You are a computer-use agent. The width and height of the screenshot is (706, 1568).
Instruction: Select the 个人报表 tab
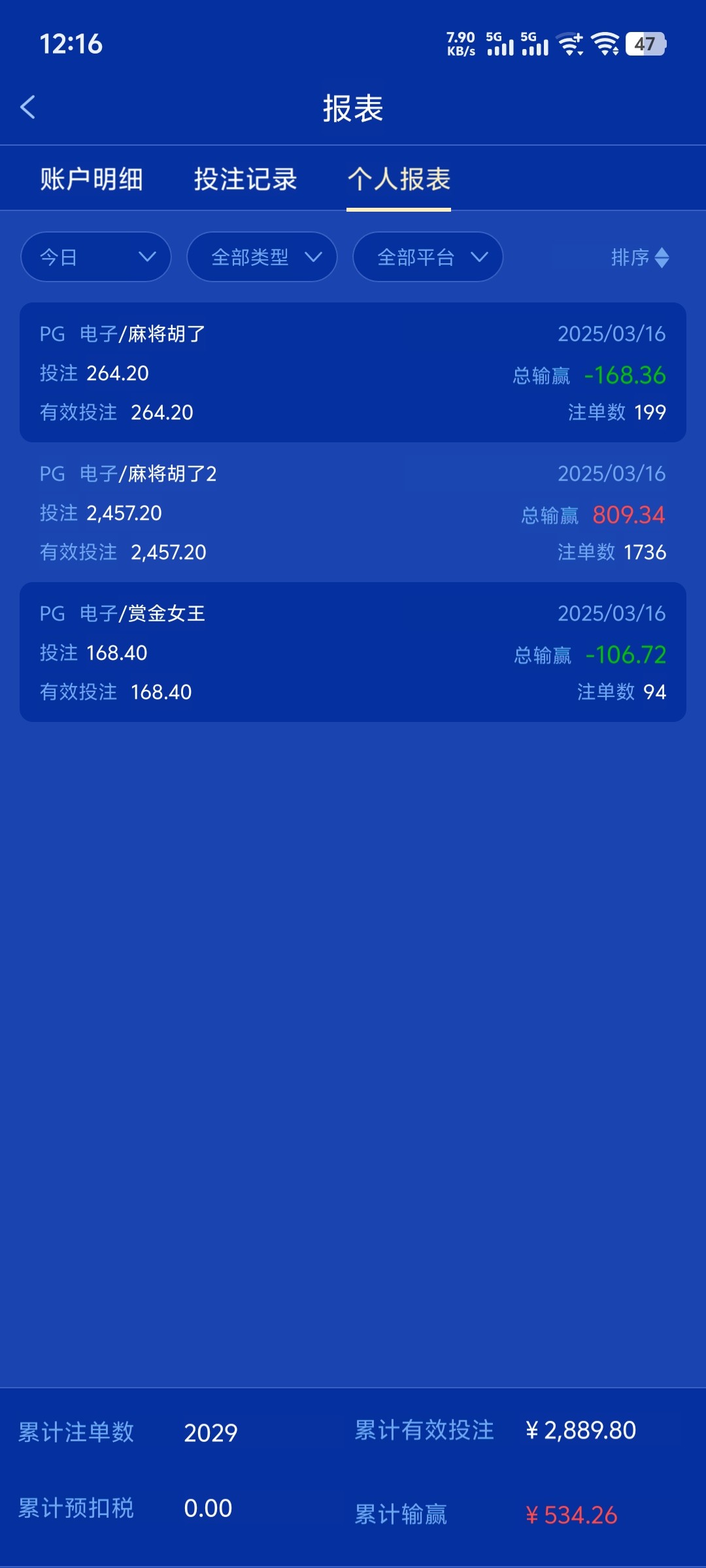[399, 179]
